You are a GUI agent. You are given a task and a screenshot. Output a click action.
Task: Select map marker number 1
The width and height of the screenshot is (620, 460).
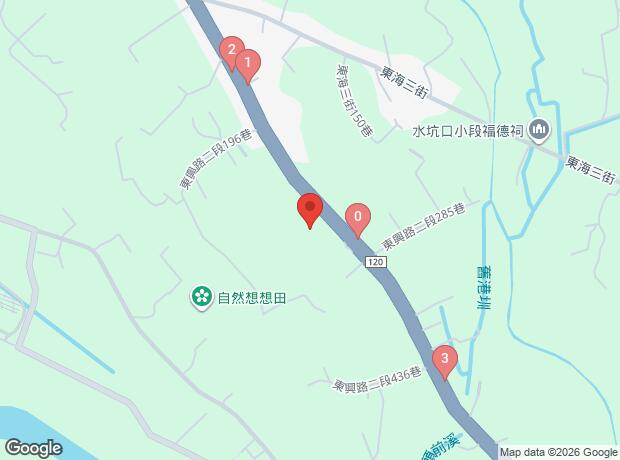pyautogui.click(x=247, y=64)
